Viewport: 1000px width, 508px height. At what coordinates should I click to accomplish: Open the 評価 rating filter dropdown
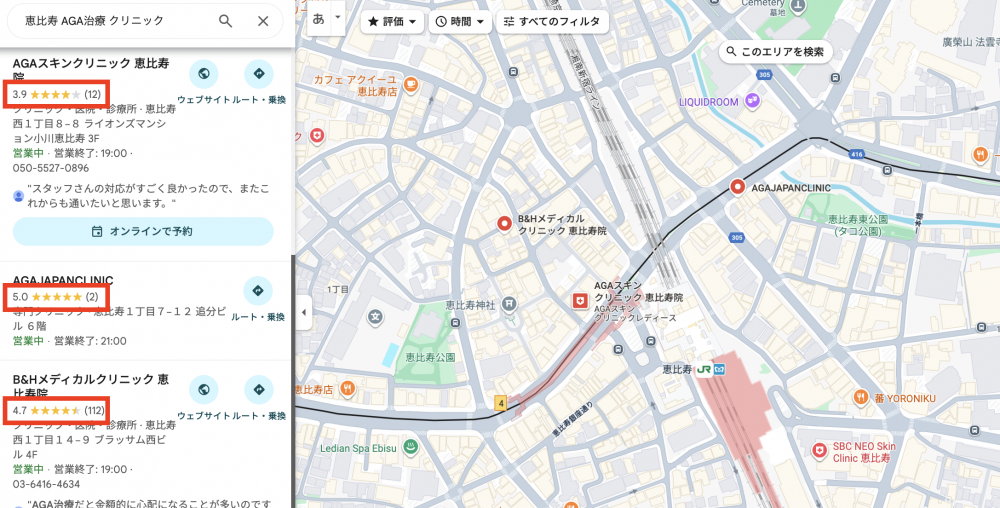(x=392, y=21)
